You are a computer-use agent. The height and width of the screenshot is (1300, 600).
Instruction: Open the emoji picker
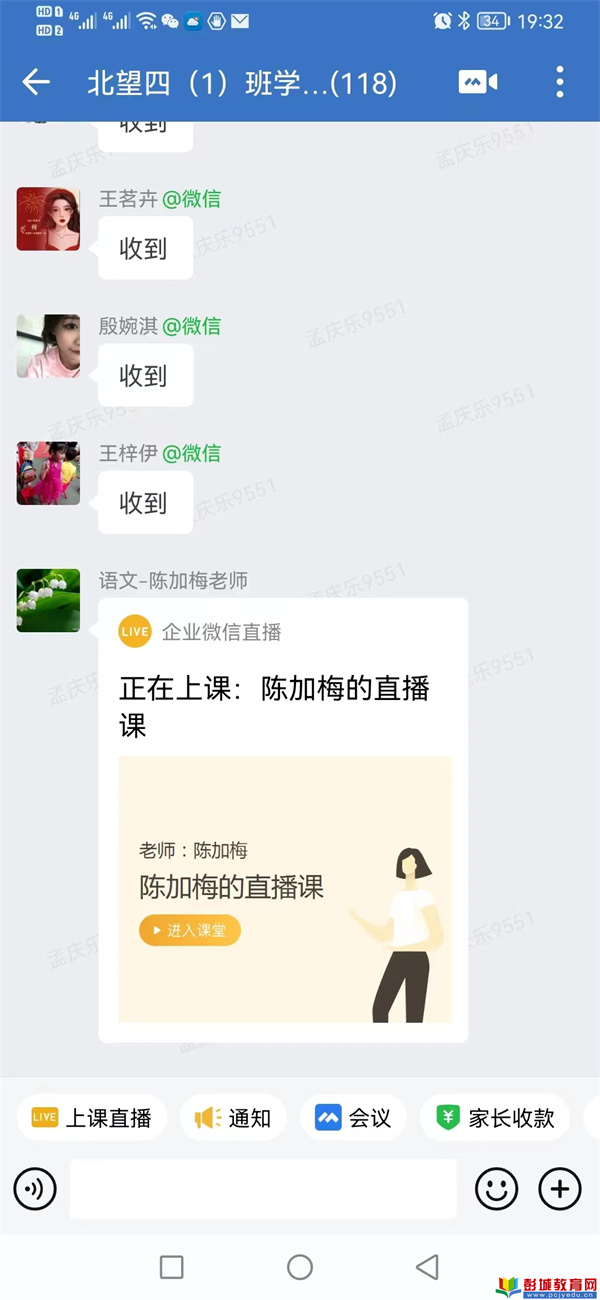(x=496, y=1189)
